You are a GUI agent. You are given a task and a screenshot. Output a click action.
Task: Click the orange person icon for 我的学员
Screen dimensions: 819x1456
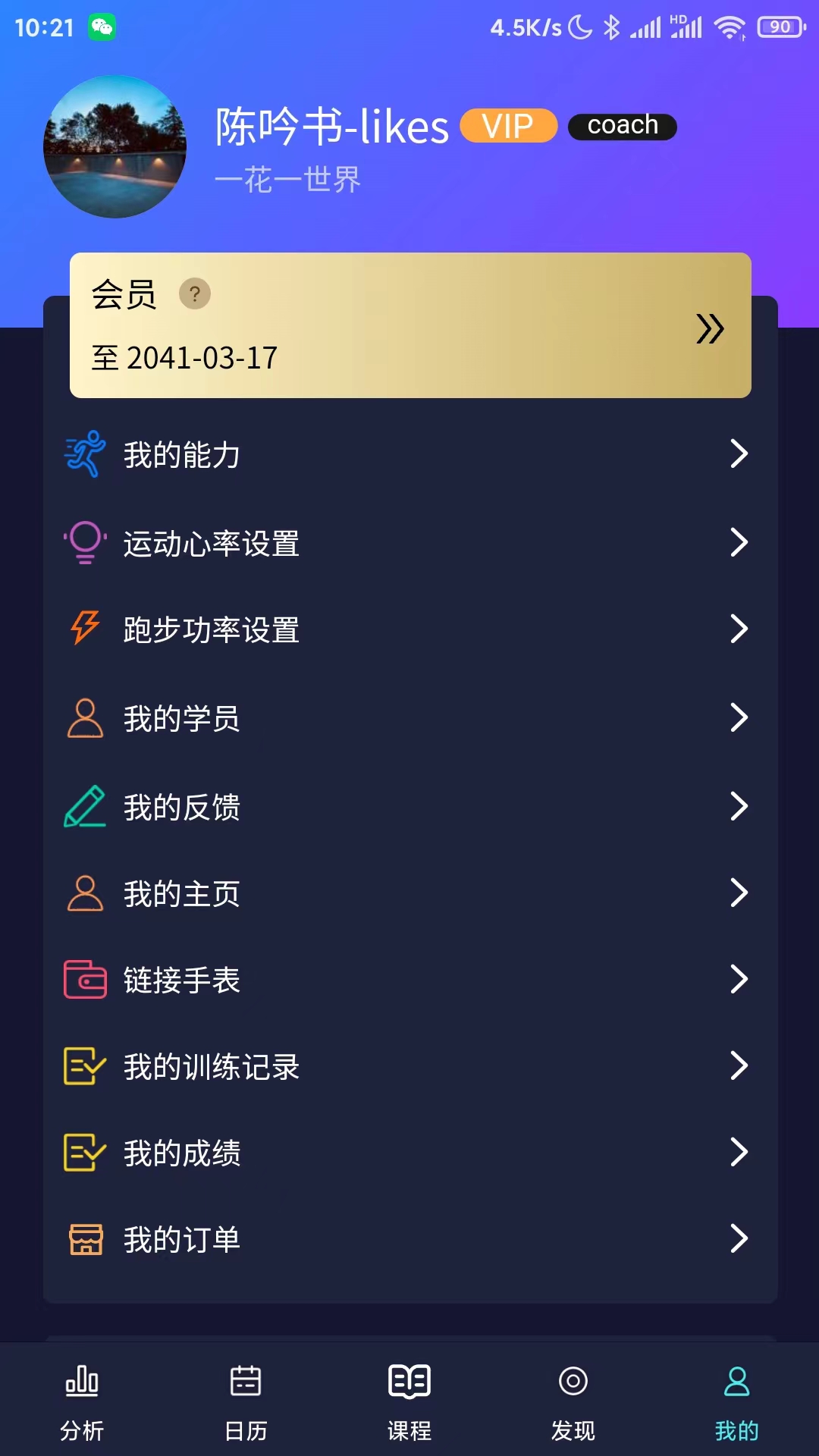click(x=85, y=720)
